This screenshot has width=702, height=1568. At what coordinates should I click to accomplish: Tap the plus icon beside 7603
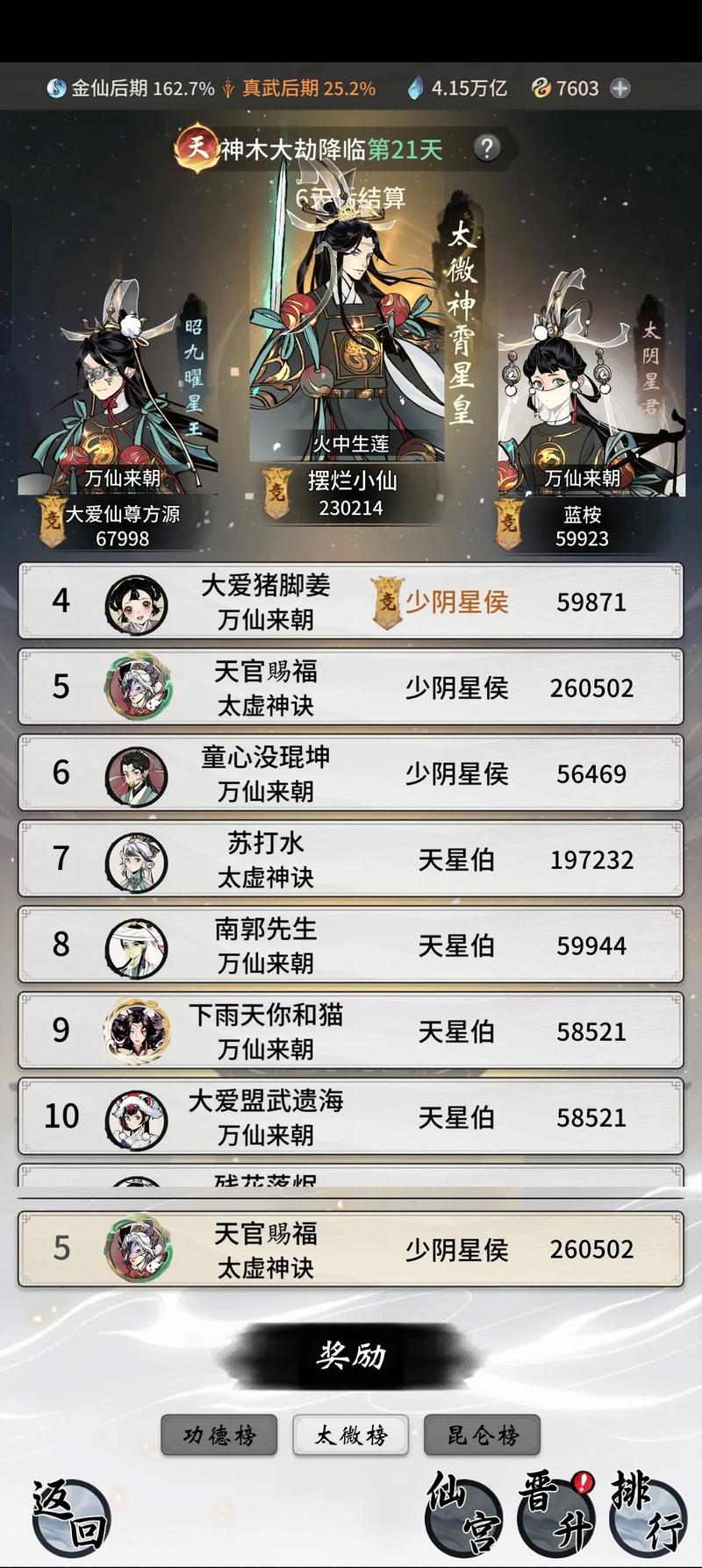[620, 89]
